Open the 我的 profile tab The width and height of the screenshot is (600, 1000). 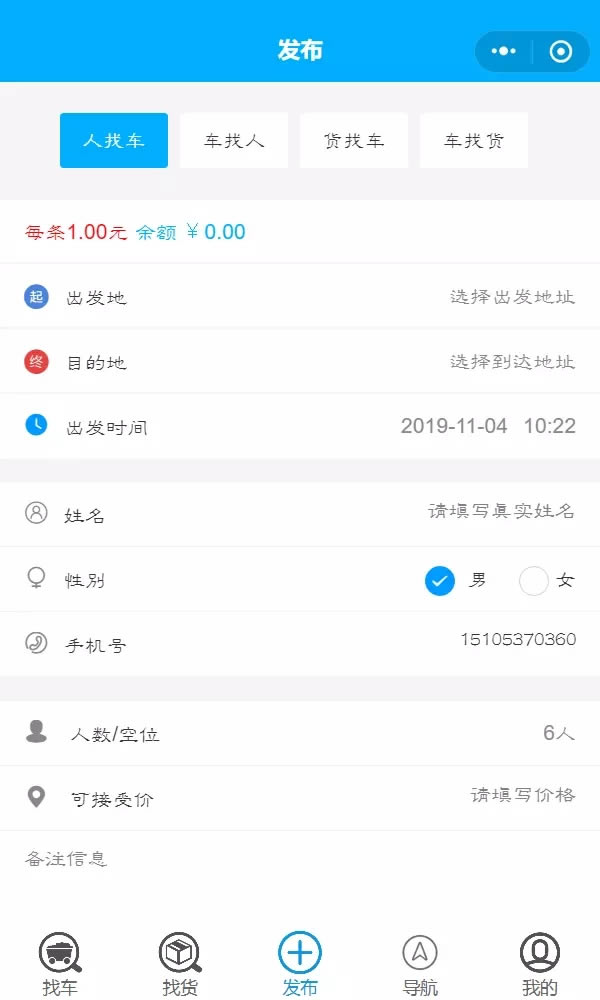tap(540, 964)
